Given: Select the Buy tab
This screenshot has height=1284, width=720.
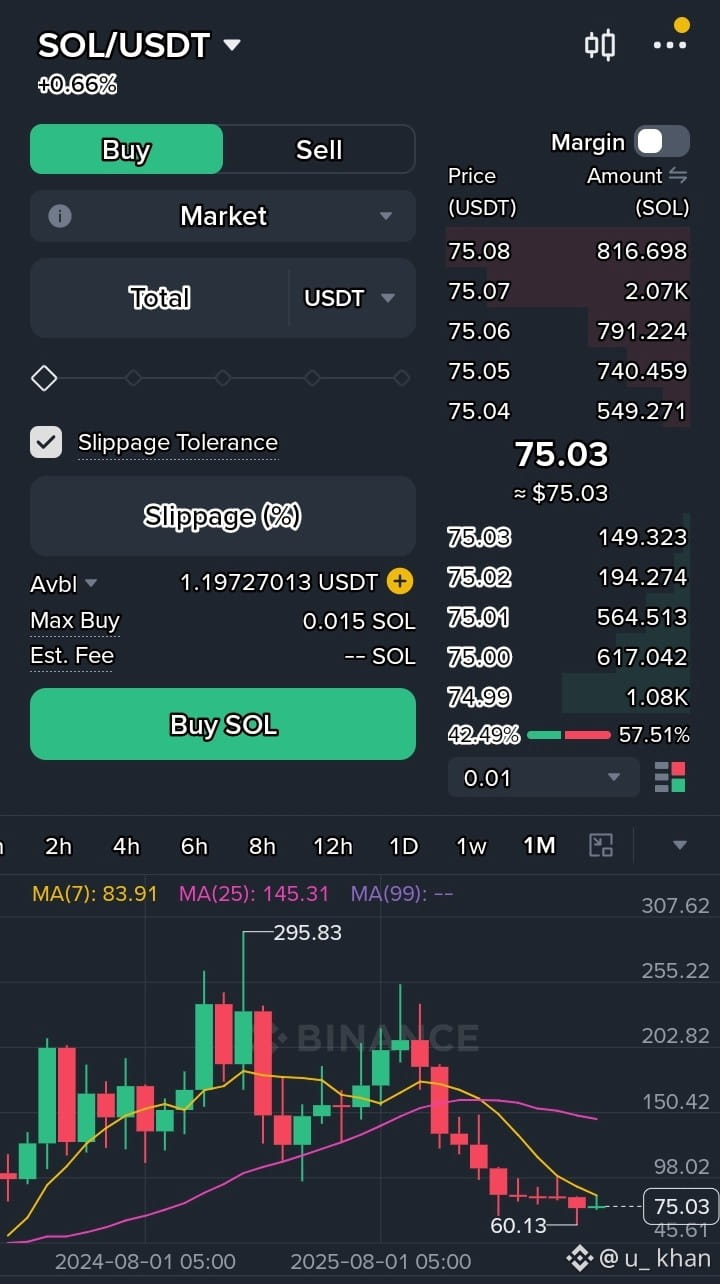Looking at the screenshot, I should click(126, 150).
